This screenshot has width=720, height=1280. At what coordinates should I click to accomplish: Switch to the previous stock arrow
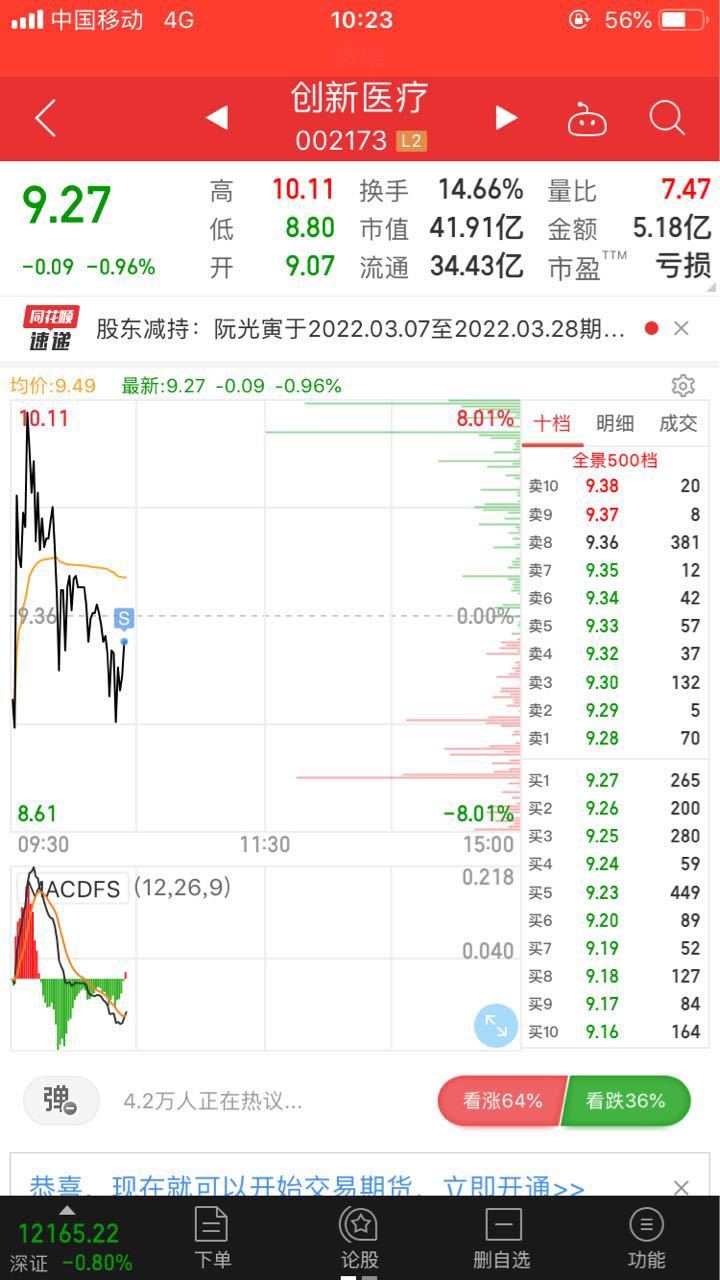tap(216, 118)
